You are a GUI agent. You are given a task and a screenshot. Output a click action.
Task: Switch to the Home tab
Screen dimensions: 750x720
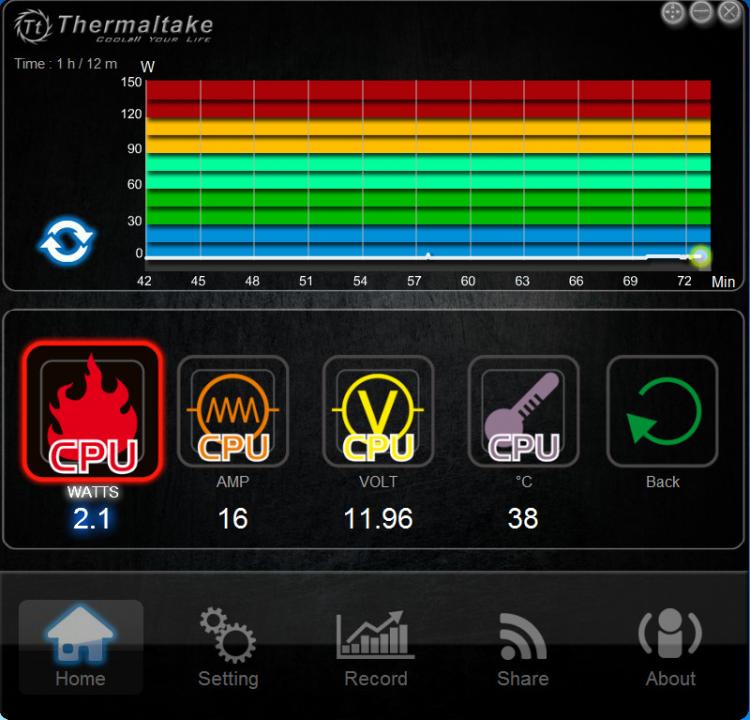tap(81, 647)
